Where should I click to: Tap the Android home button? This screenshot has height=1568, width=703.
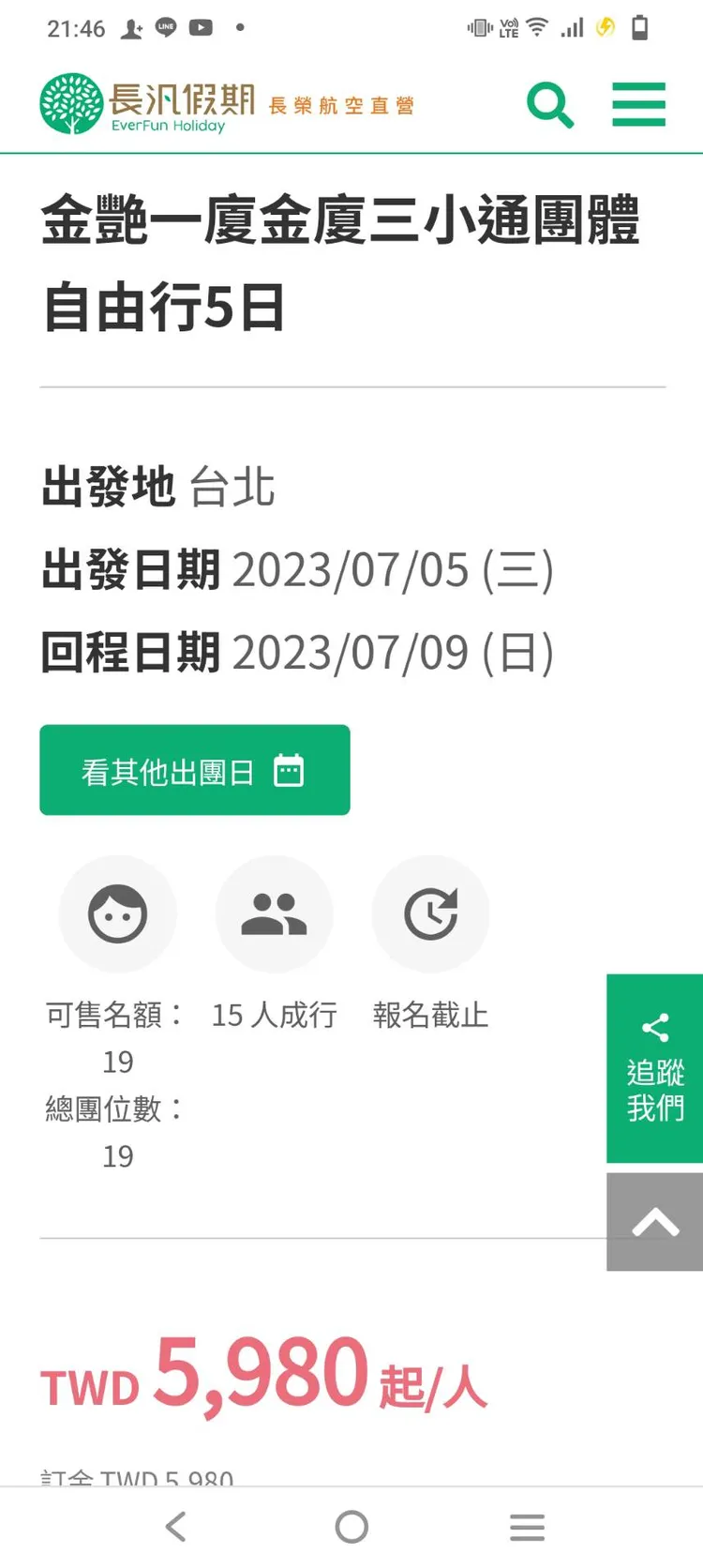351,1526
